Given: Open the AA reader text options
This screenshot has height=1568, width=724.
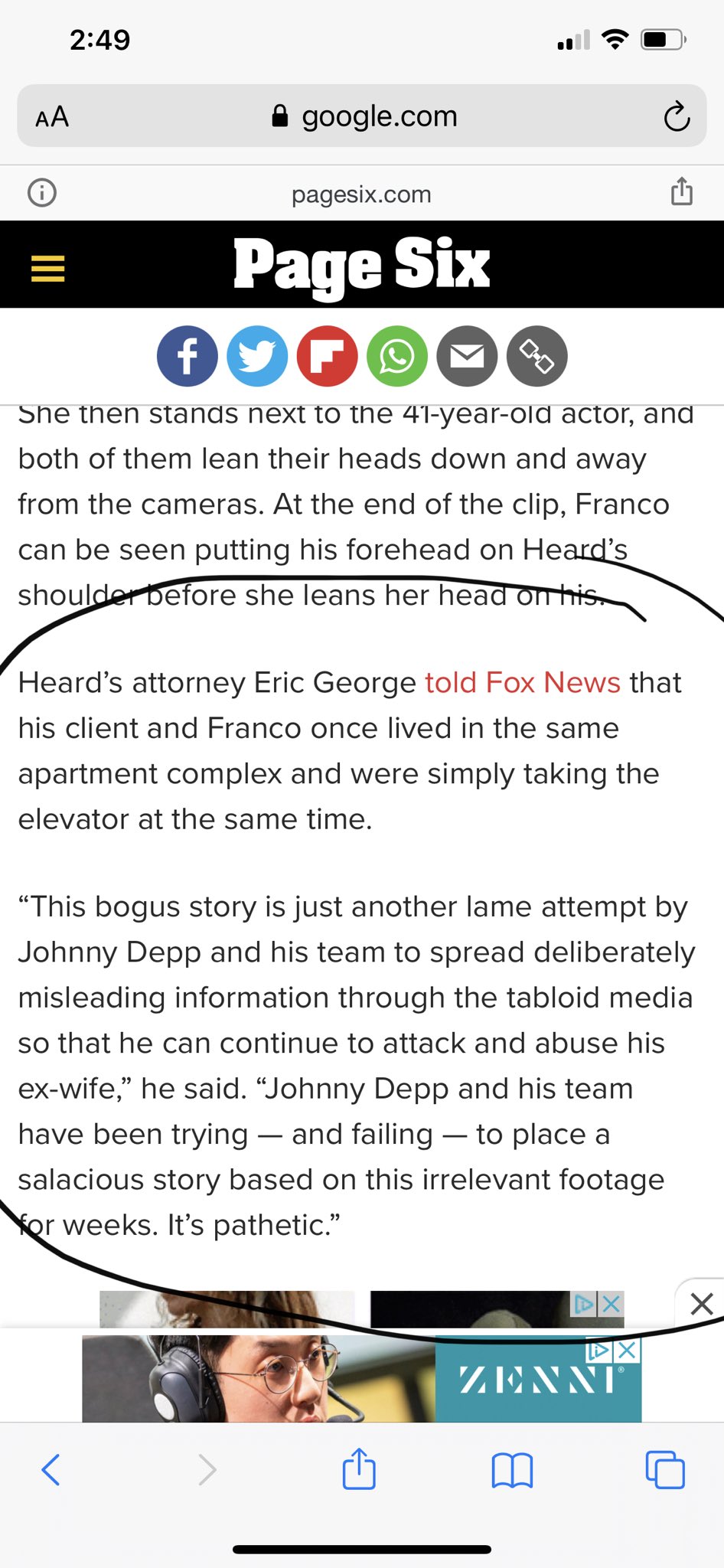Looking at the screenshot, I should coord(52,117).
